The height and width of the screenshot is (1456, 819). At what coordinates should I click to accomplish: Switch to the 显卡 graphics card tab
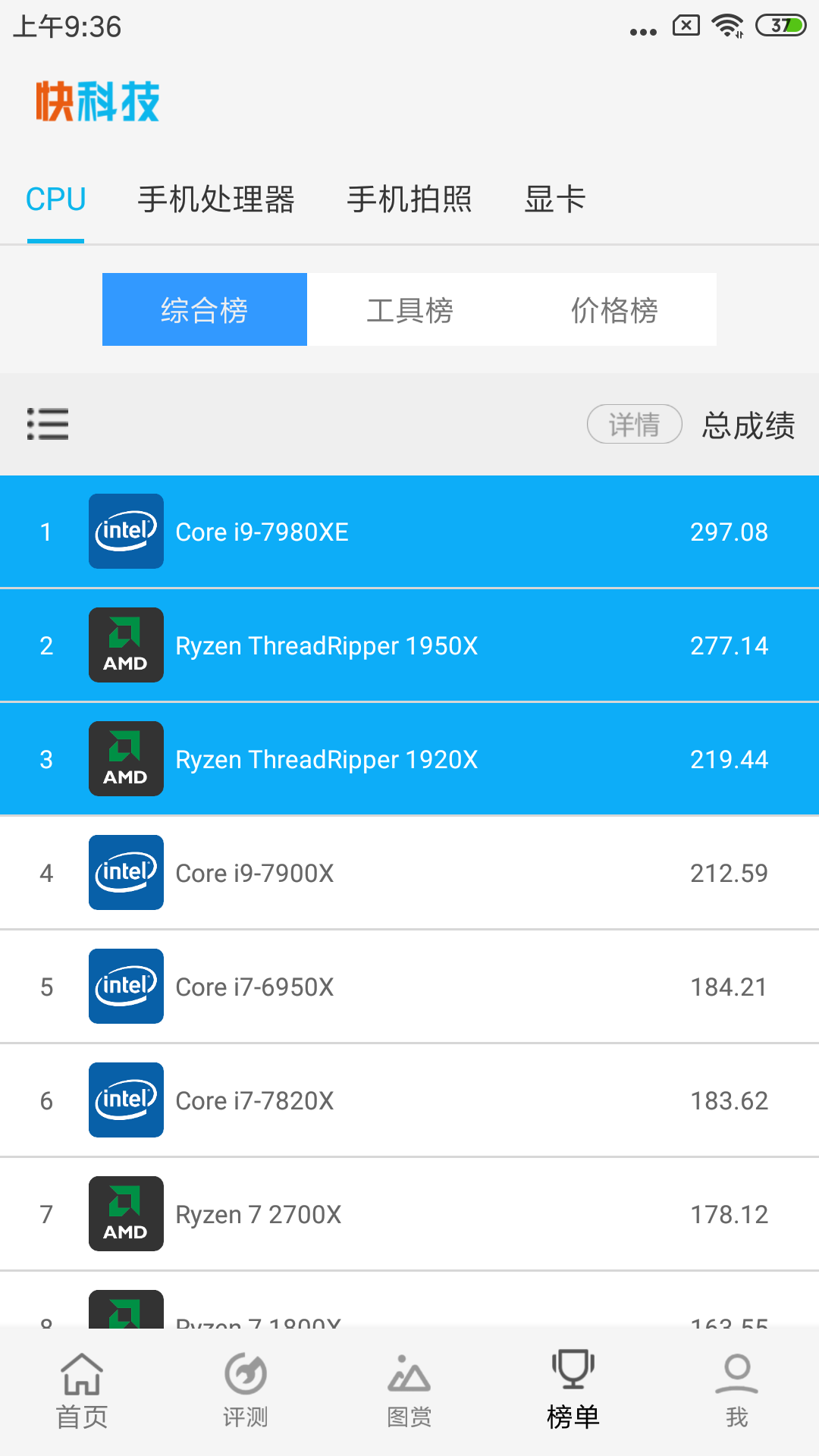(x=554, y=199)
